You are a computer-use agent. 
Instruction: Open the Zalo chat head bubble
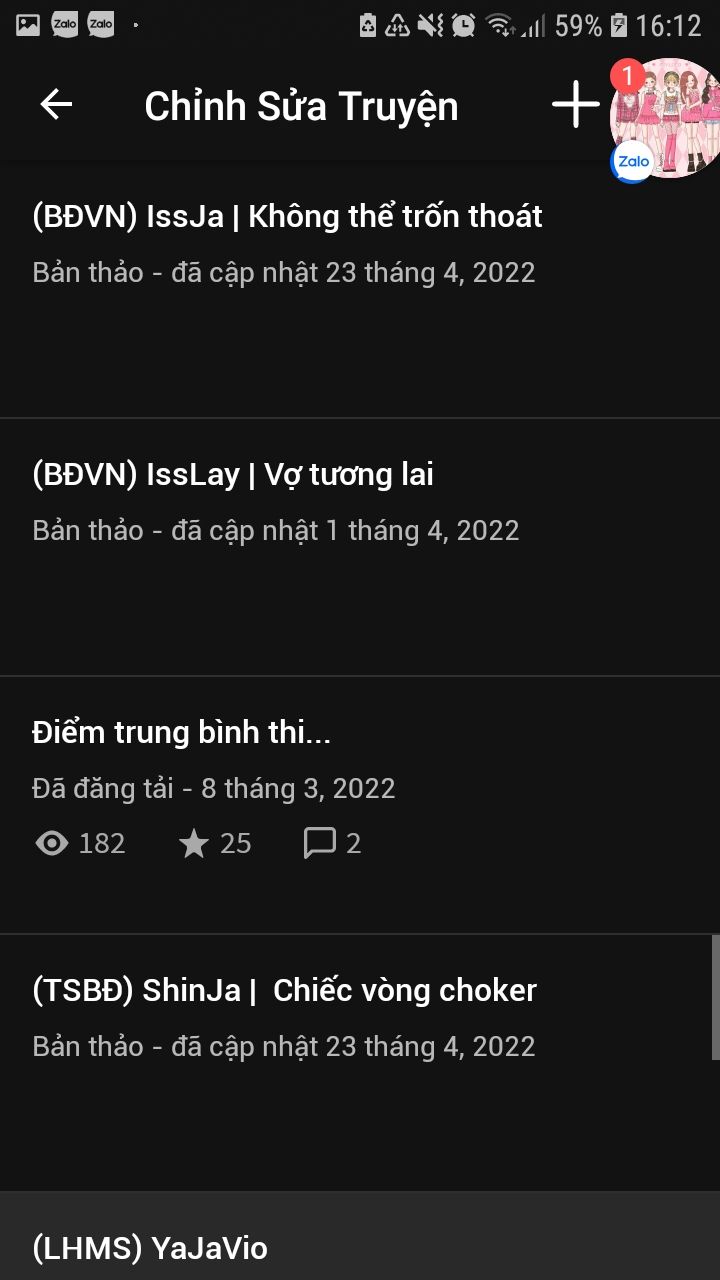665,118
